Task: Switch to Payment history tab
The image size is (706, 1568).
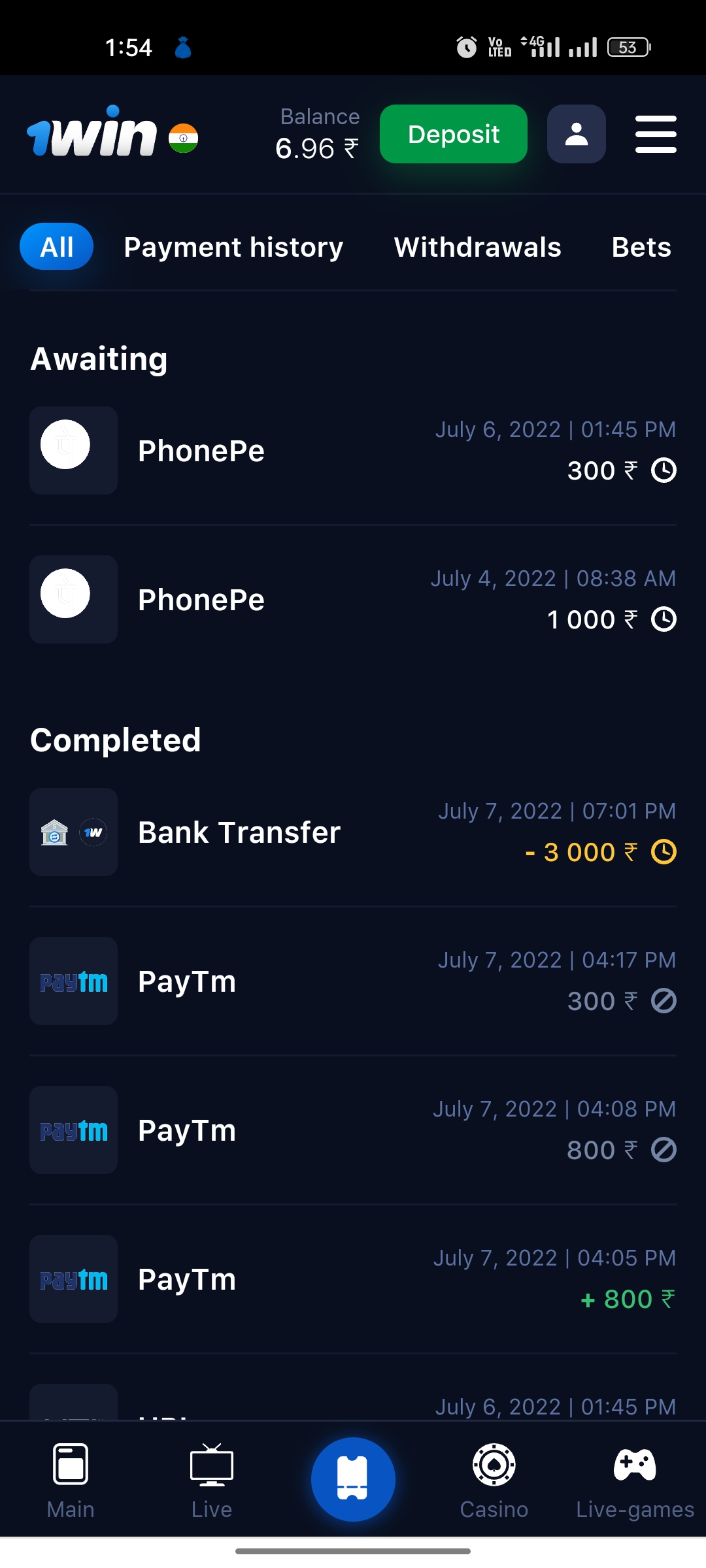Action: click(x=233, y=248)
